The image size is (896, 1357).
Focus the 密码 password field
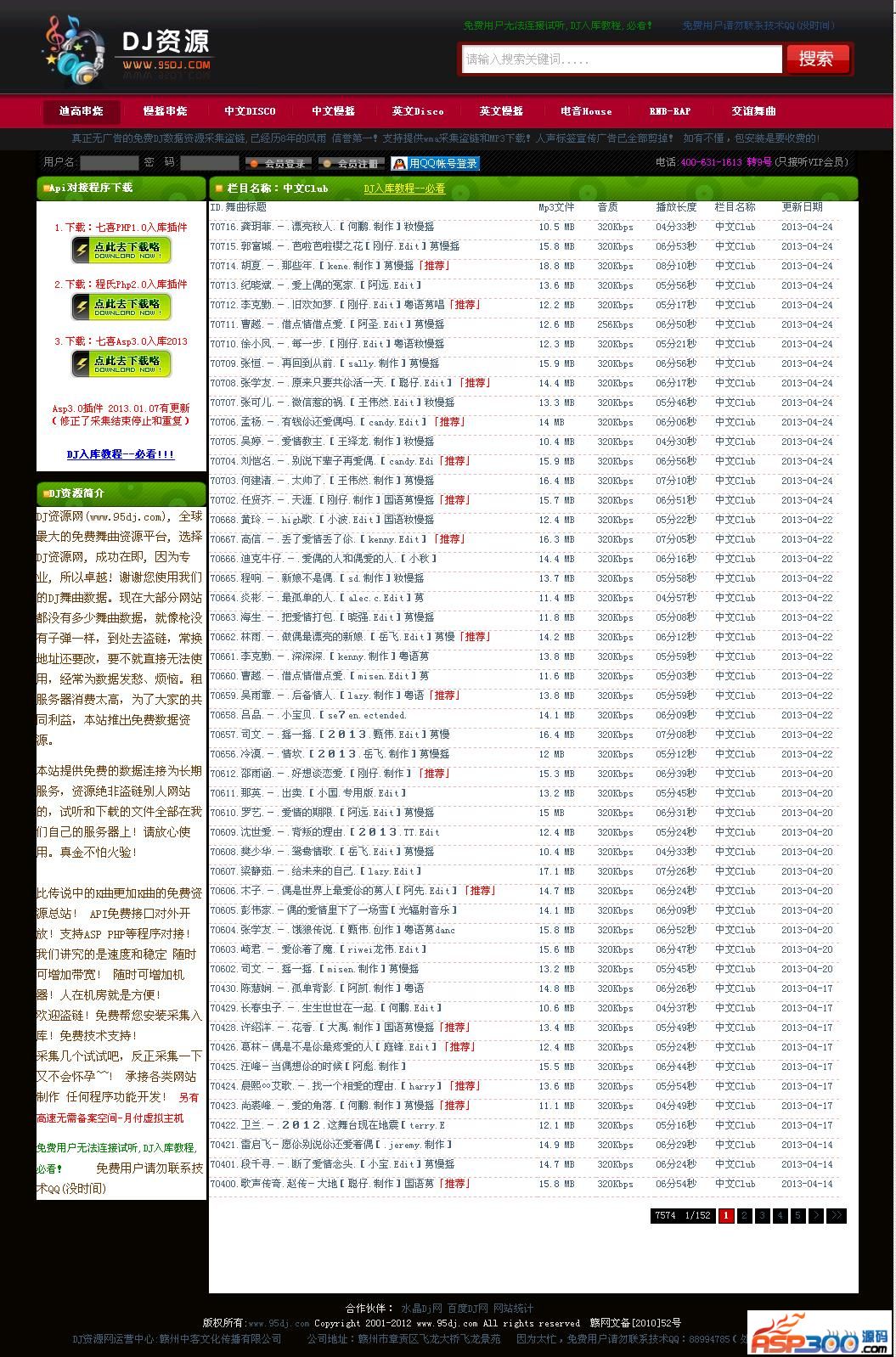(x=209, y=163)
